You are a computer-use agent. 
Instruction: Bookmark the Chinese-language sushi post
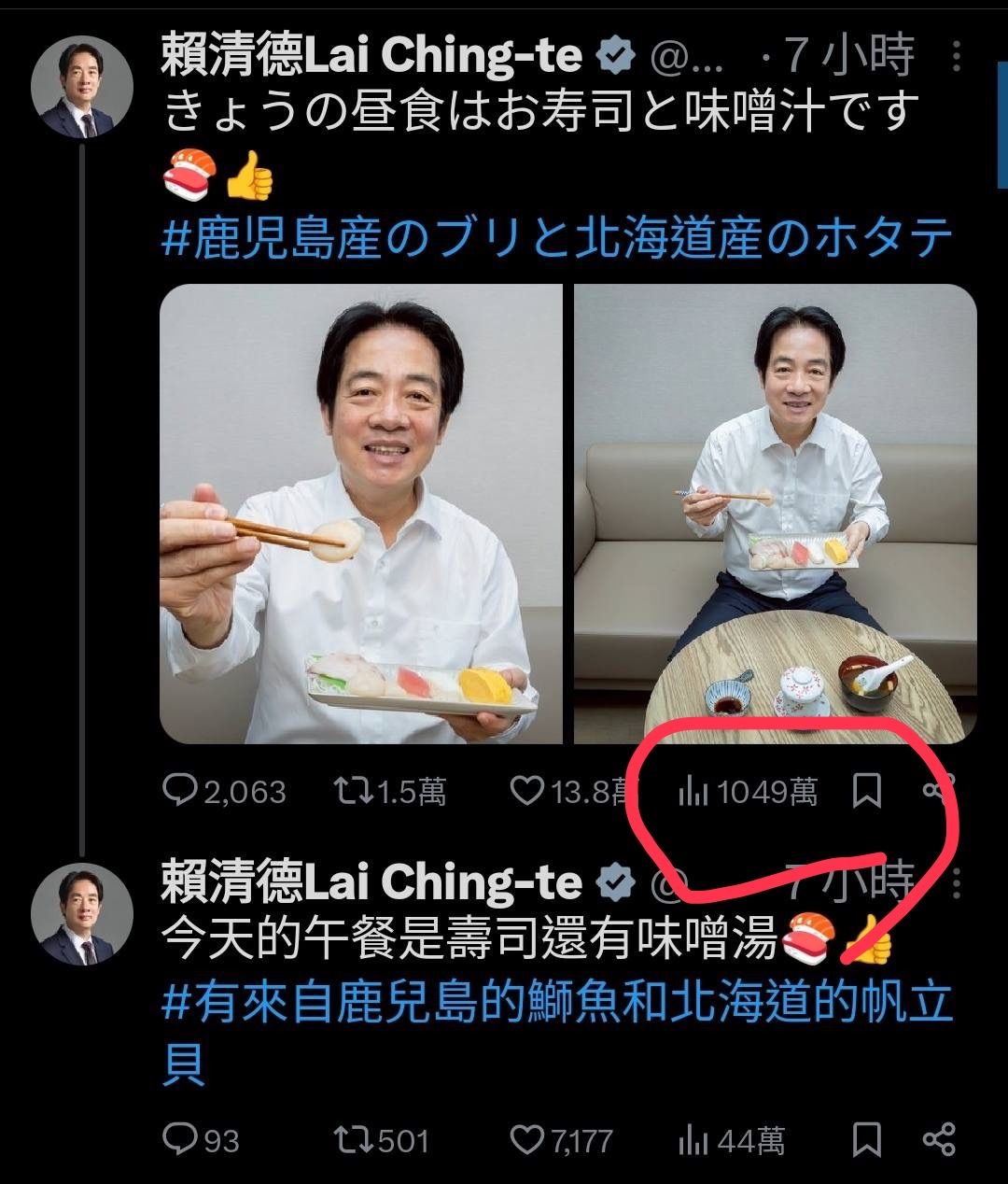[x=867, y=1139]
